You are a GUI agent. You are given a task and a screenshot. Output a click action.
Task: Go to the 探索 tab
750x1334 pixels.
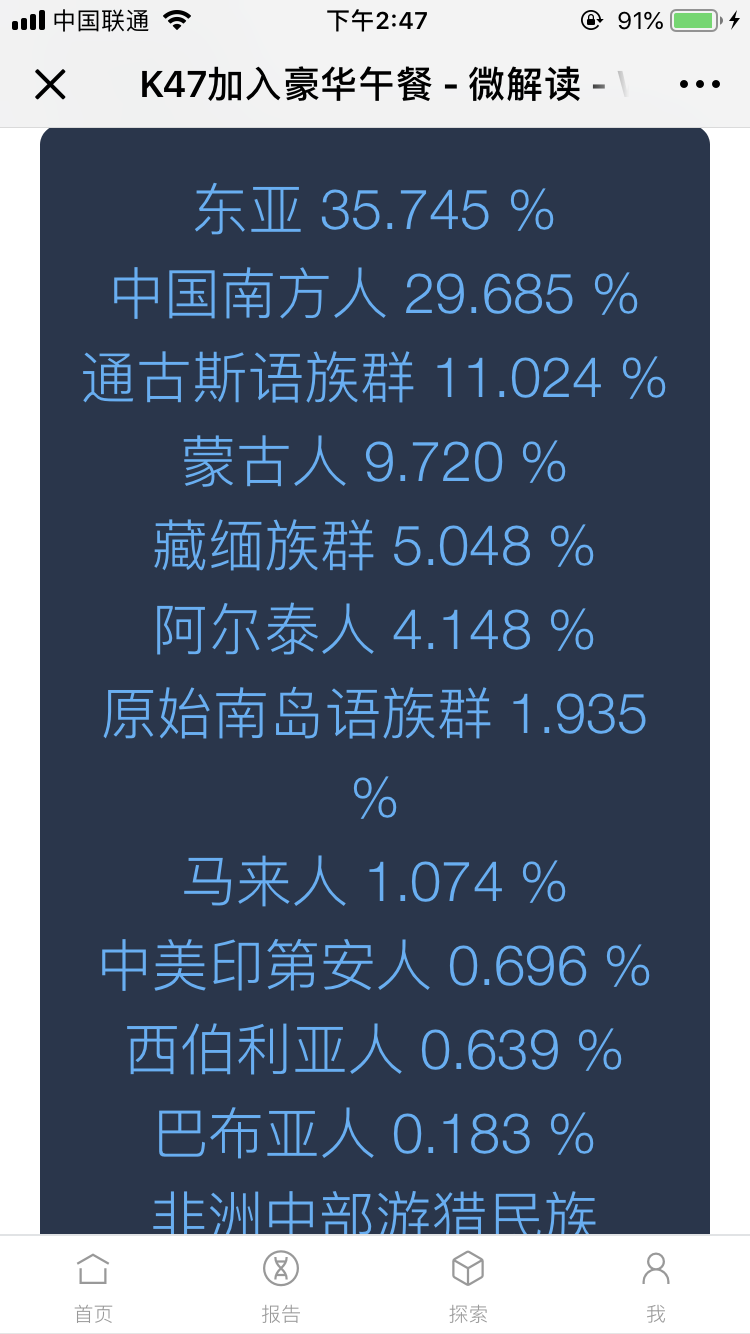point(468,1286)
